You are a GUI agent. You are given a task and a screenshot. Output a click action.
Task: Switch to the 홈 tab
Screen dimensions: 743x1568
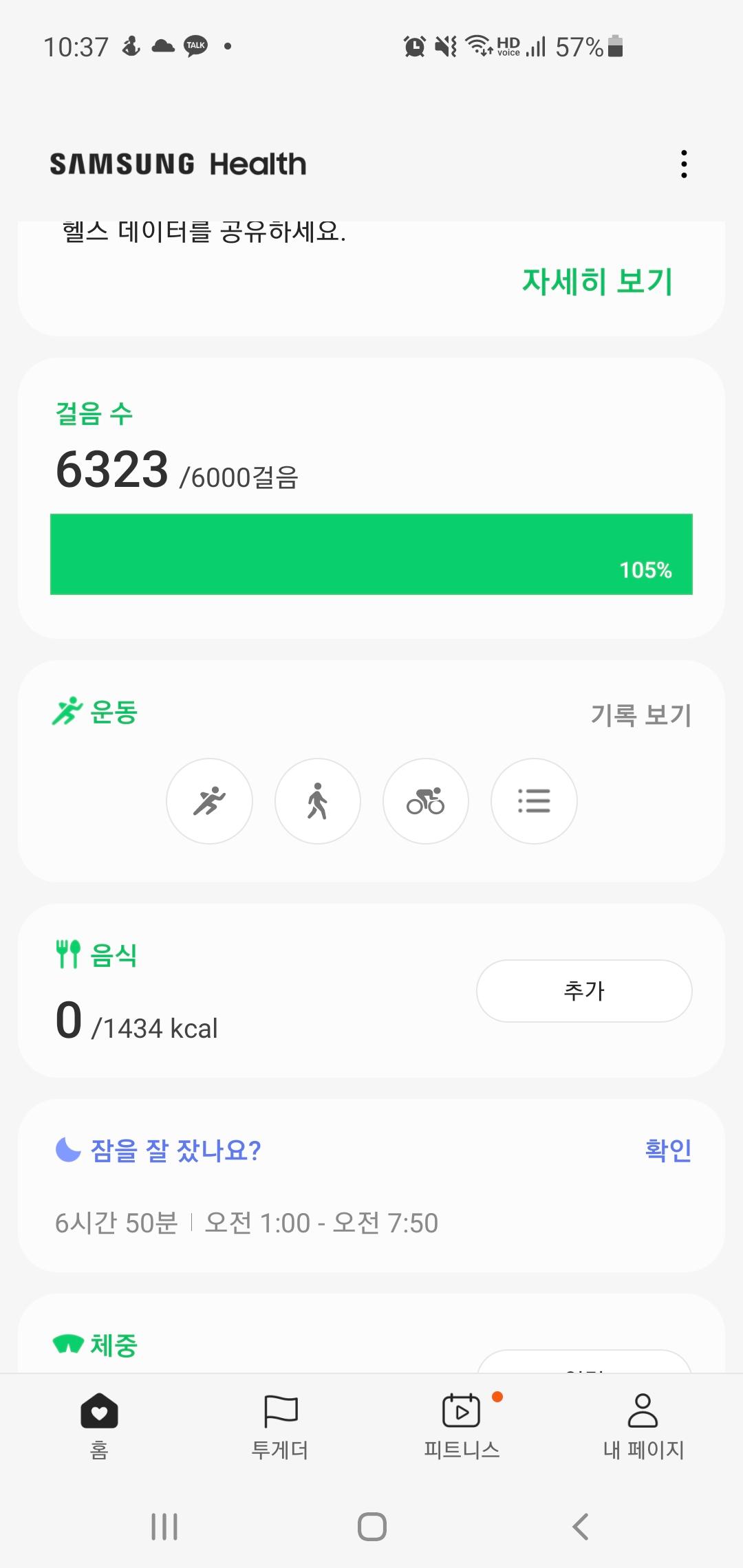tap(99, 1425)
